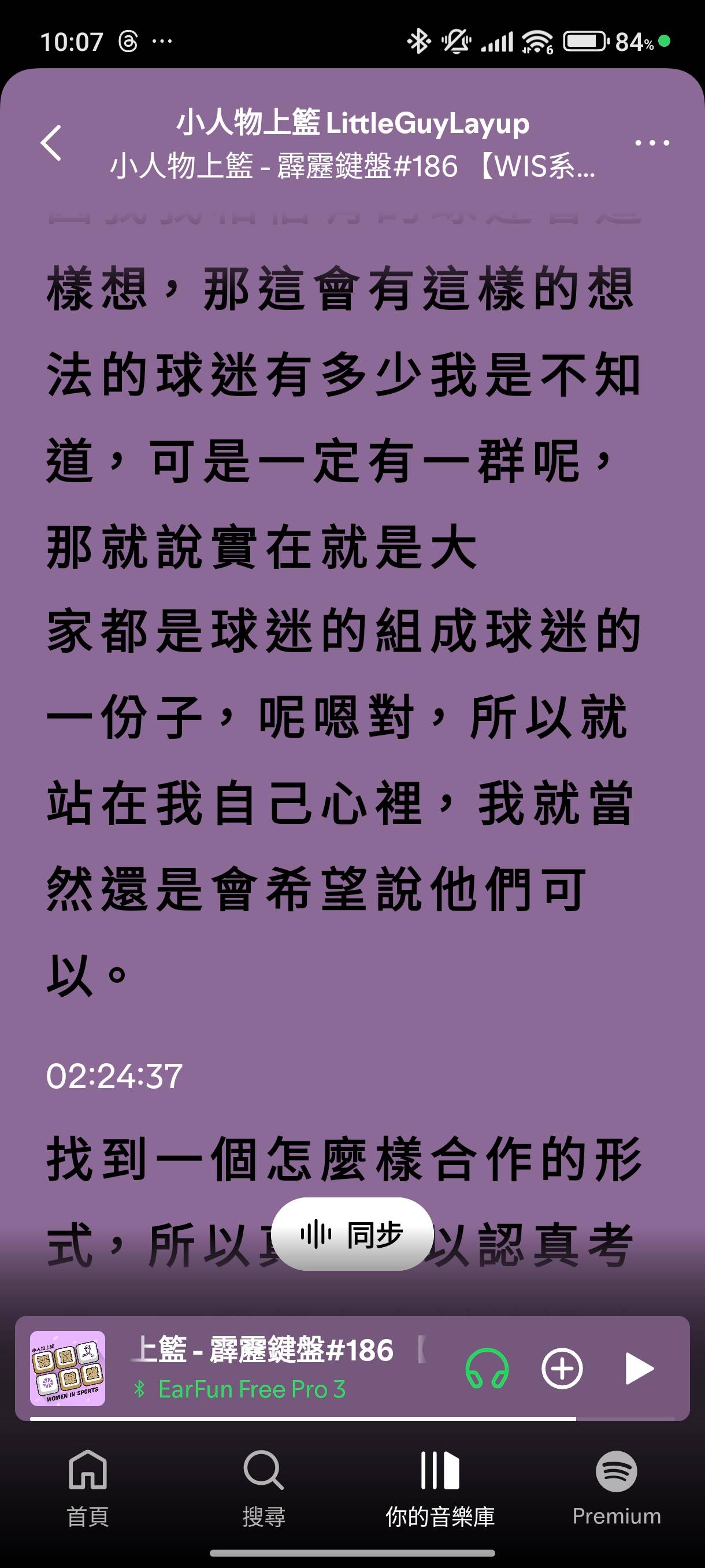The height and width of the screenshot is (1568, 705).
Task: Switch to the 首頁 home tab
Action: 88,1488
